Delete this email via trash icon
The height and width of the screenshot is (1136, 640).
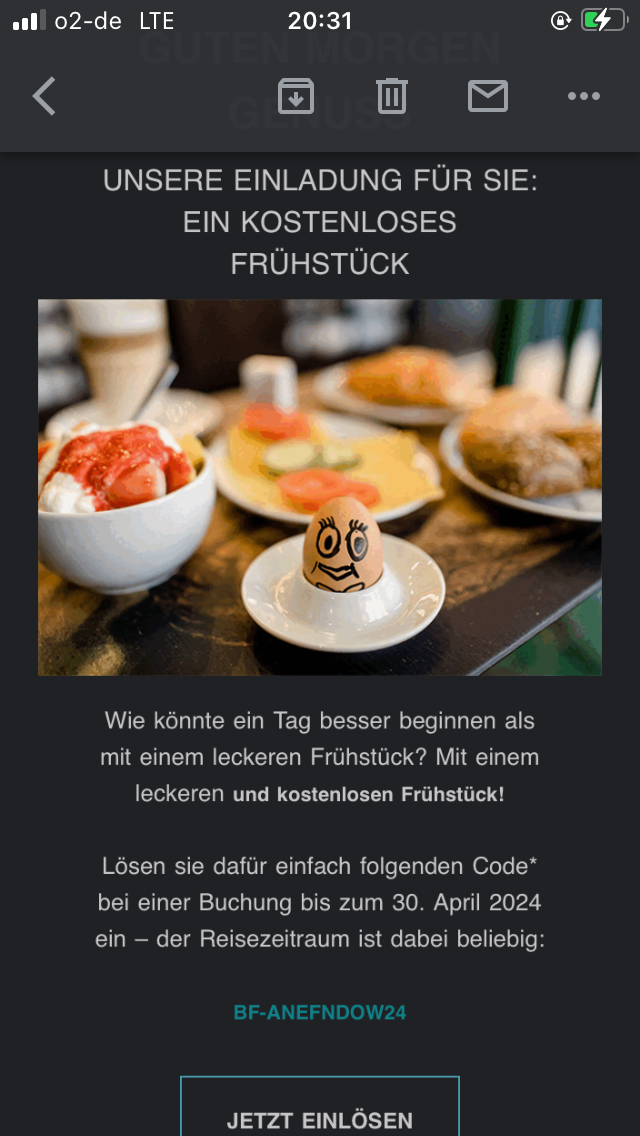point(392,96)
